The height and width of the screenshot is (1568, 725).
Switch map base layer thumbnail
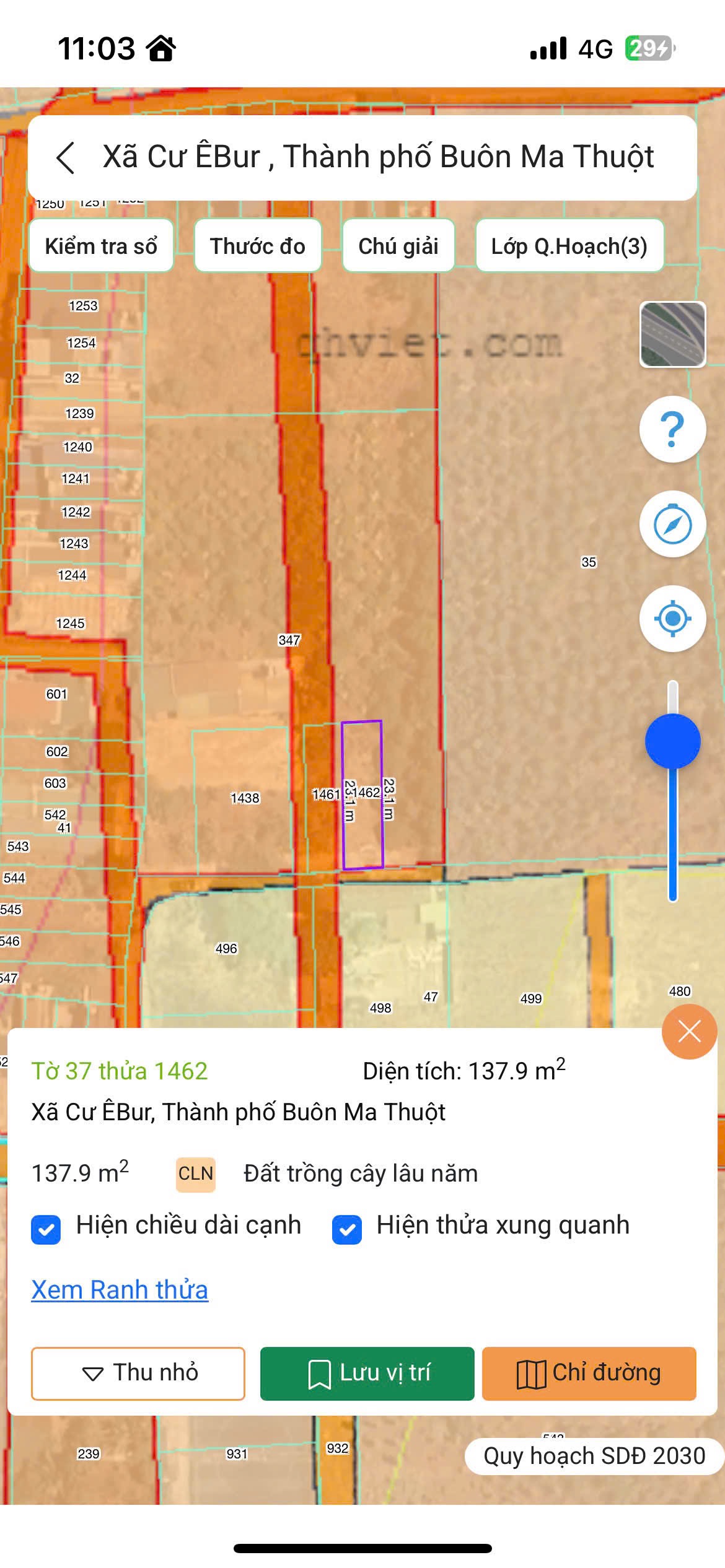(x=672, y=334)
